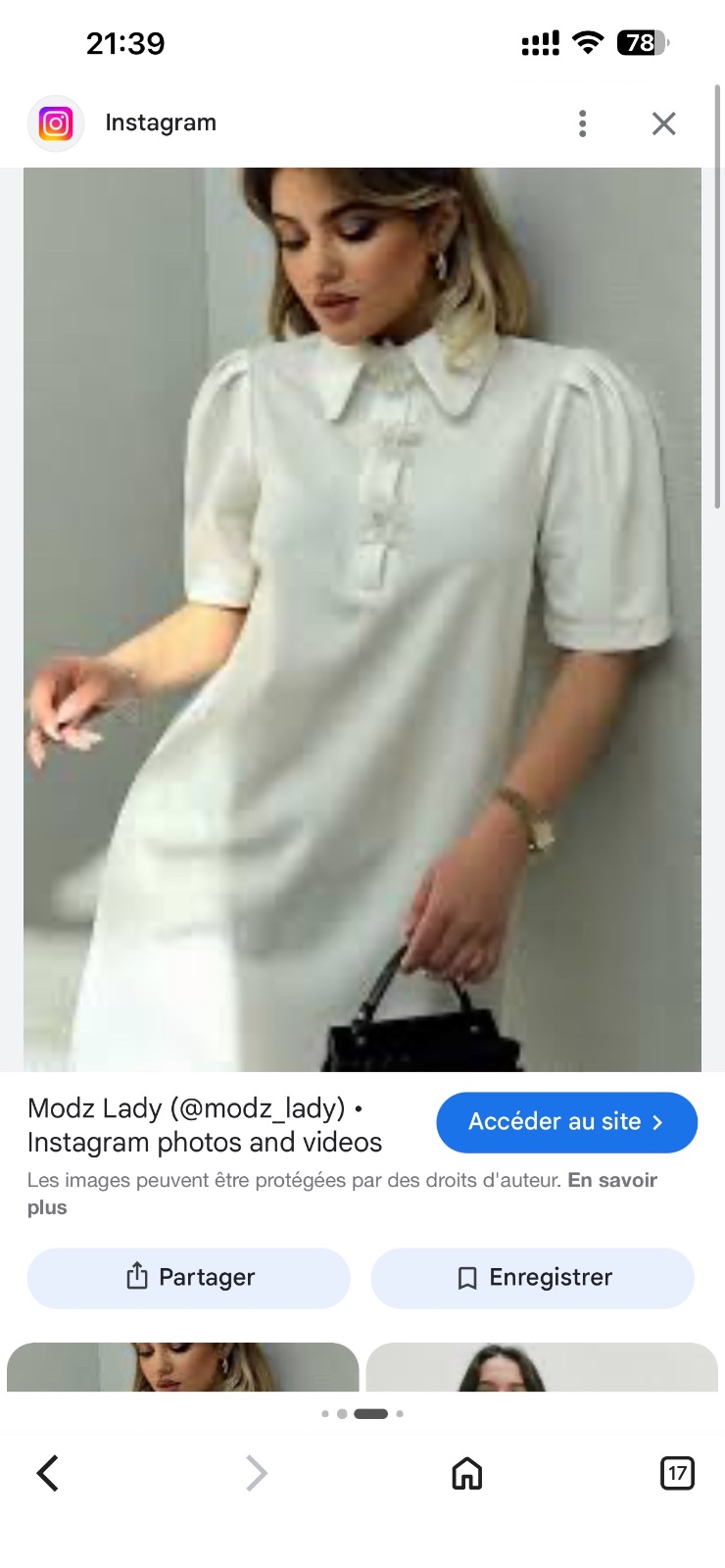Screen dimensions: 725x1568
Task: Open the related image with blonde woman
Action: click(x=183, y=1366)
